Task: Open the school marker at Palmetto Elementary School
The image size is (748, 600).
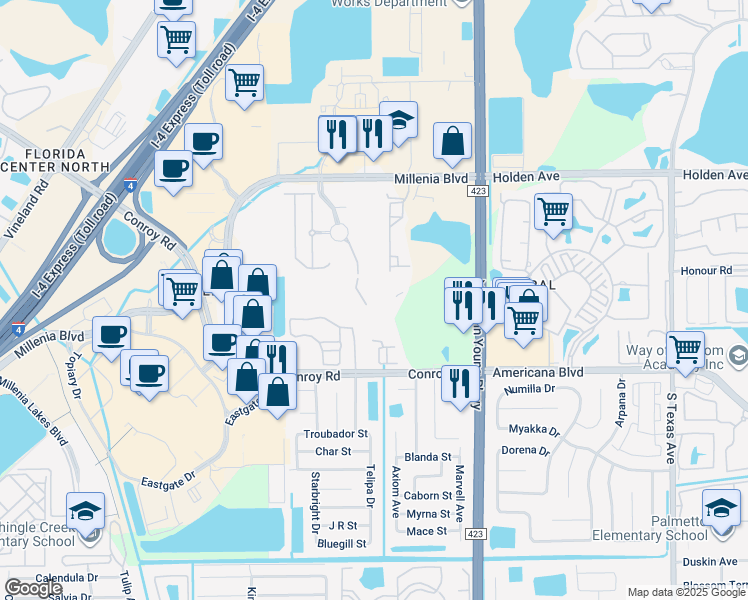Action: pyautogui.click(x=722, y=509)
